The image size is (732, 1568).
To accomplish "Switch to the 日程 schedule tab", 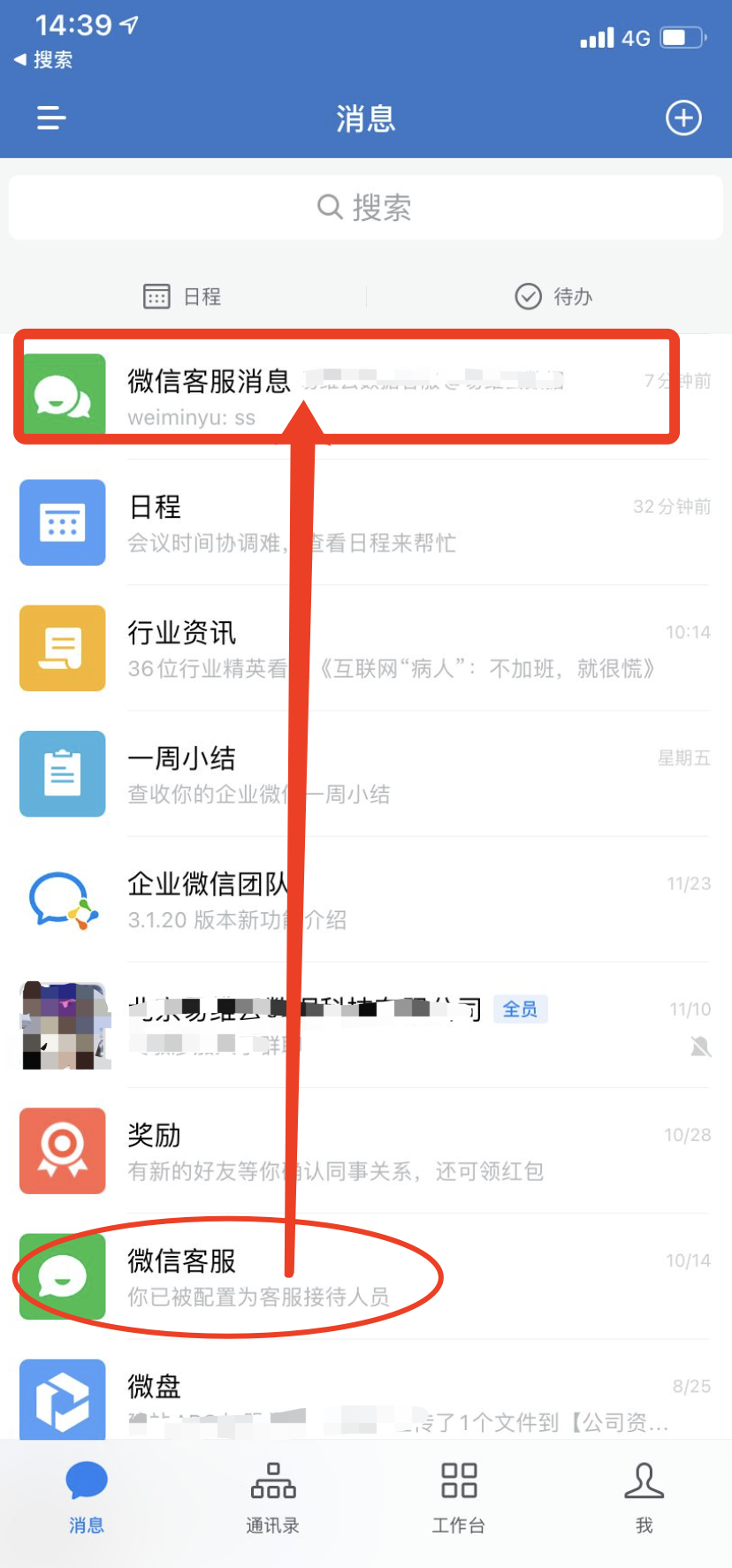I will click(x=182, y=296).
